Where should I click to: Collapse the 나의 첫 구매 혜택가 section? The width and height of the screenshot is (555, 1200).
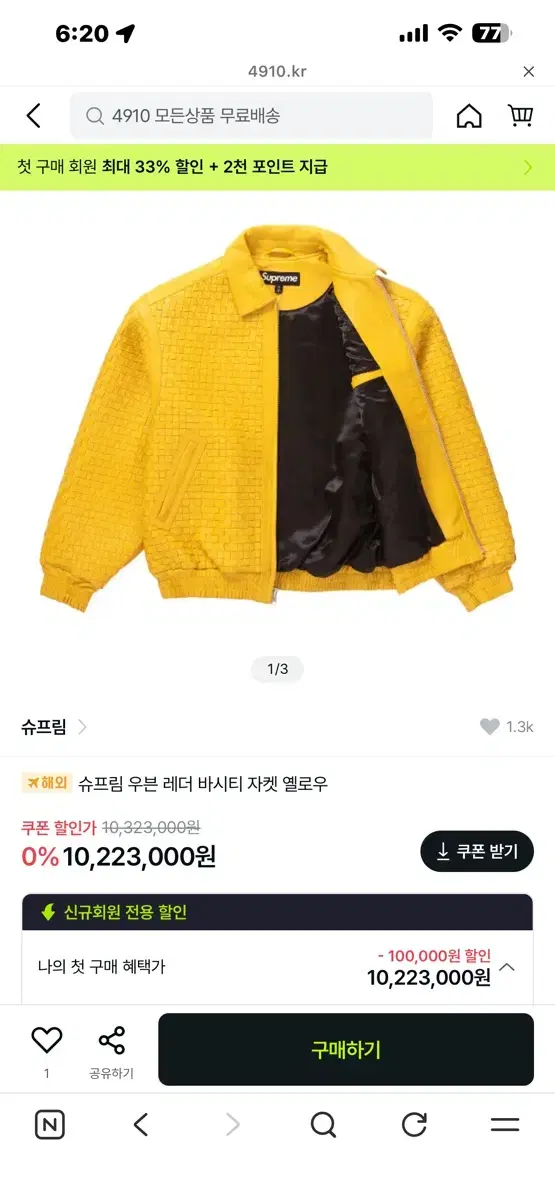pyautogui.click(x=507, y=967)
